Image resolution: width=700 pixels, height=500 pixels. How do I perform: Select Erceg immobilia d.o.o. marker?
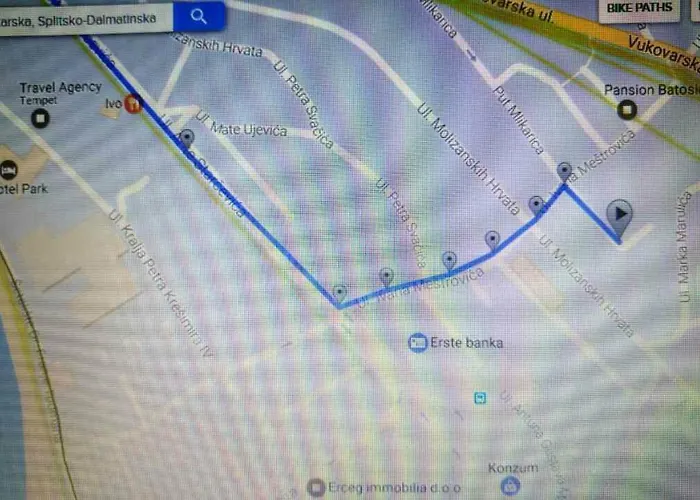tap(317, 488)
